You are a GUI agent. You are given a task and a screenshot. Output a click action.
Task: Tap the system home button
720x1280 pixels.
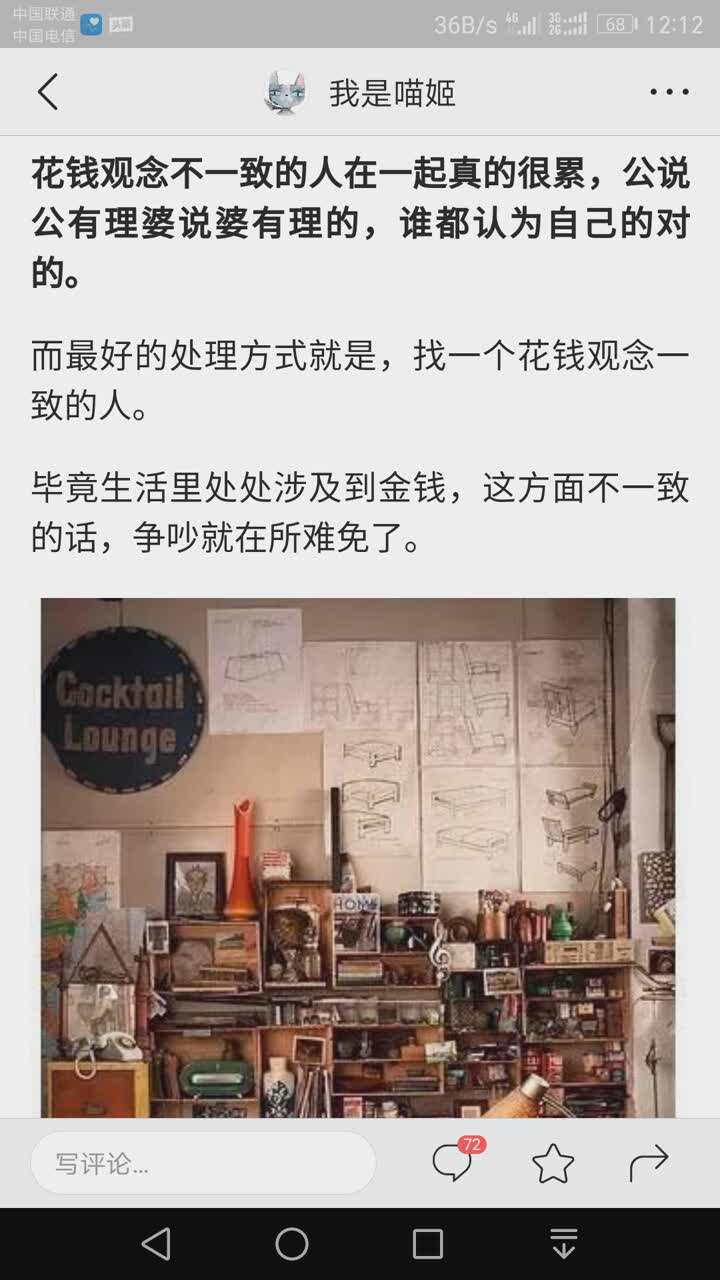(x=292, y=1244)
